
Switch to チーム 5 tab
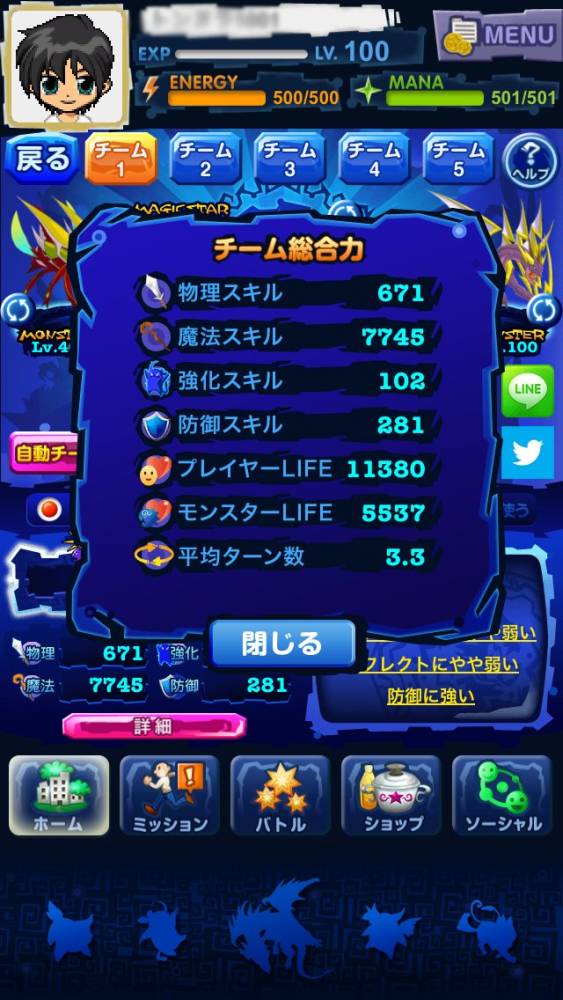(458, 159)
